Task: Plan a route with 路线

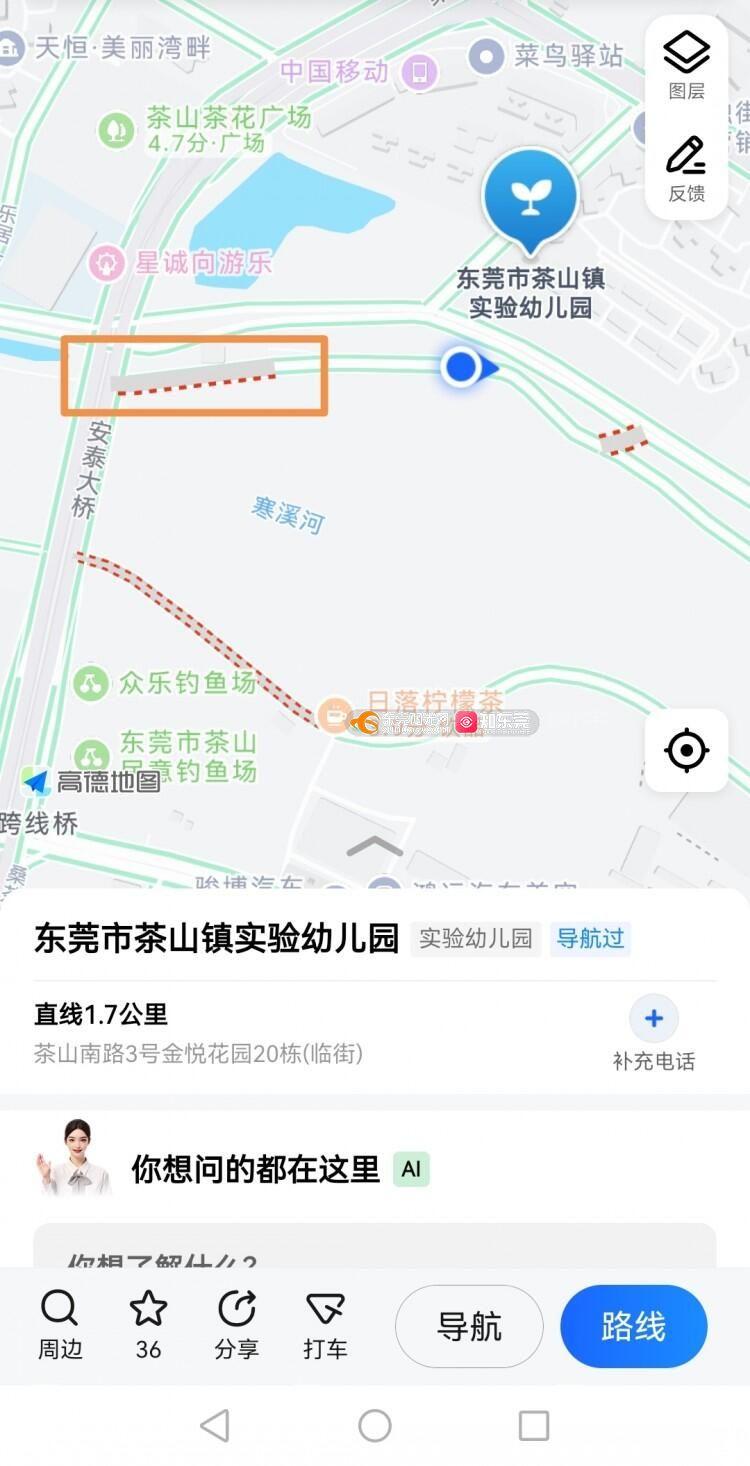Action: (x=634, y=1326)
